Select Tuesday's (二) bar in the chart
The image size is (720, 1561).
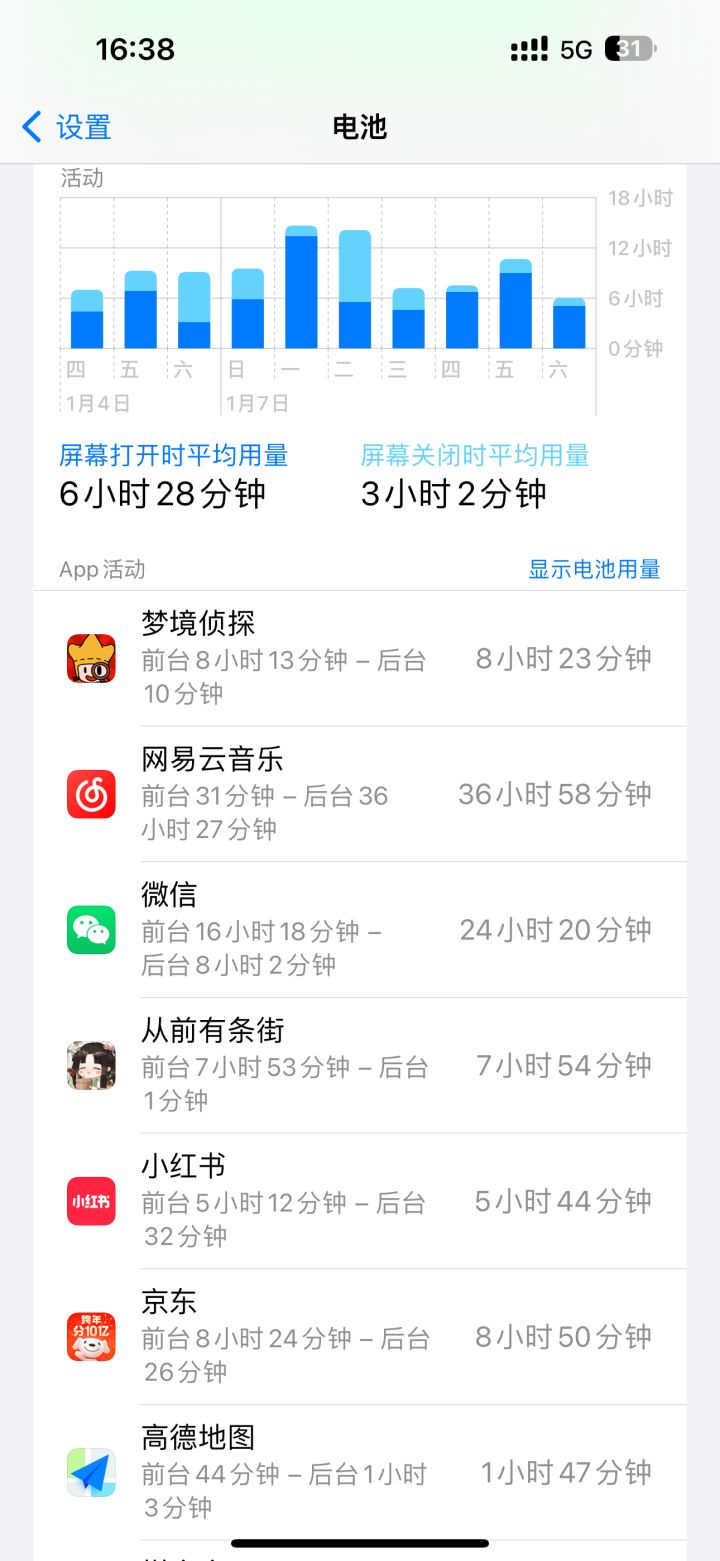click(x=355, y=290)
